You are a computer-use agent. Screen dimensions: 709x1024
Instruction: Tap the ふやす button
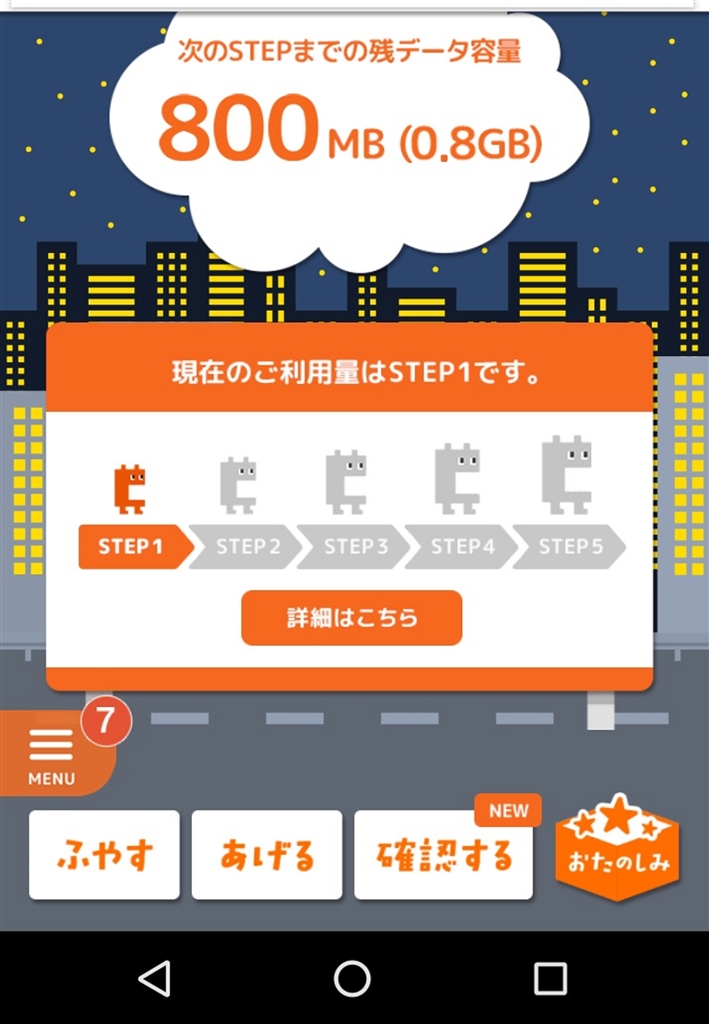tap(105, 855)
